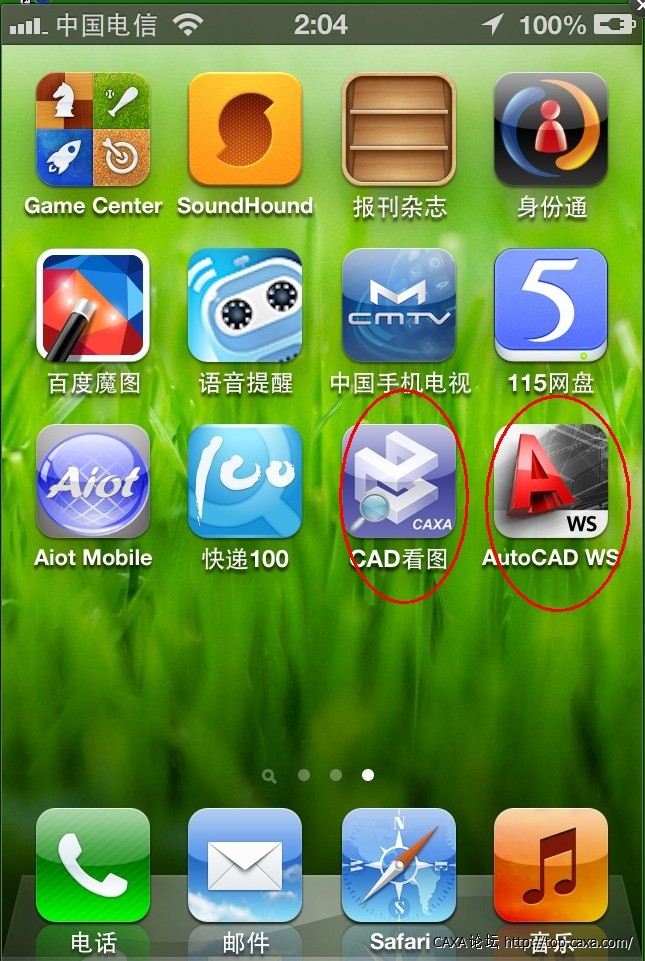Viewport: 645px width, 961px height.
Task: Open the 邮件 mail app in dock
Action: tap(245, 865)
